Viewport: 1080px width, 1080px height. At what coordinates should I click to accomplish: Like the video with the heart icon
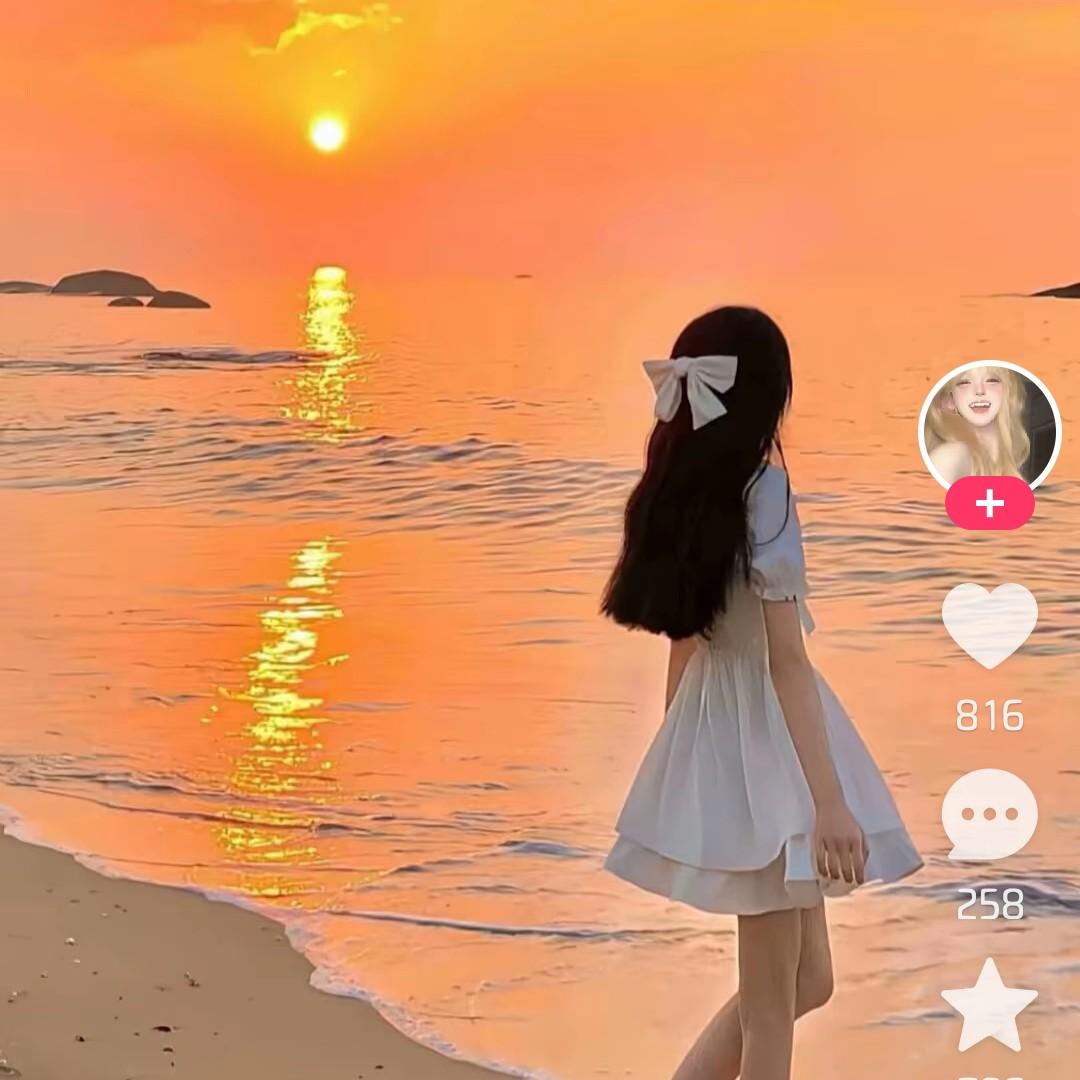click(989, 624)
